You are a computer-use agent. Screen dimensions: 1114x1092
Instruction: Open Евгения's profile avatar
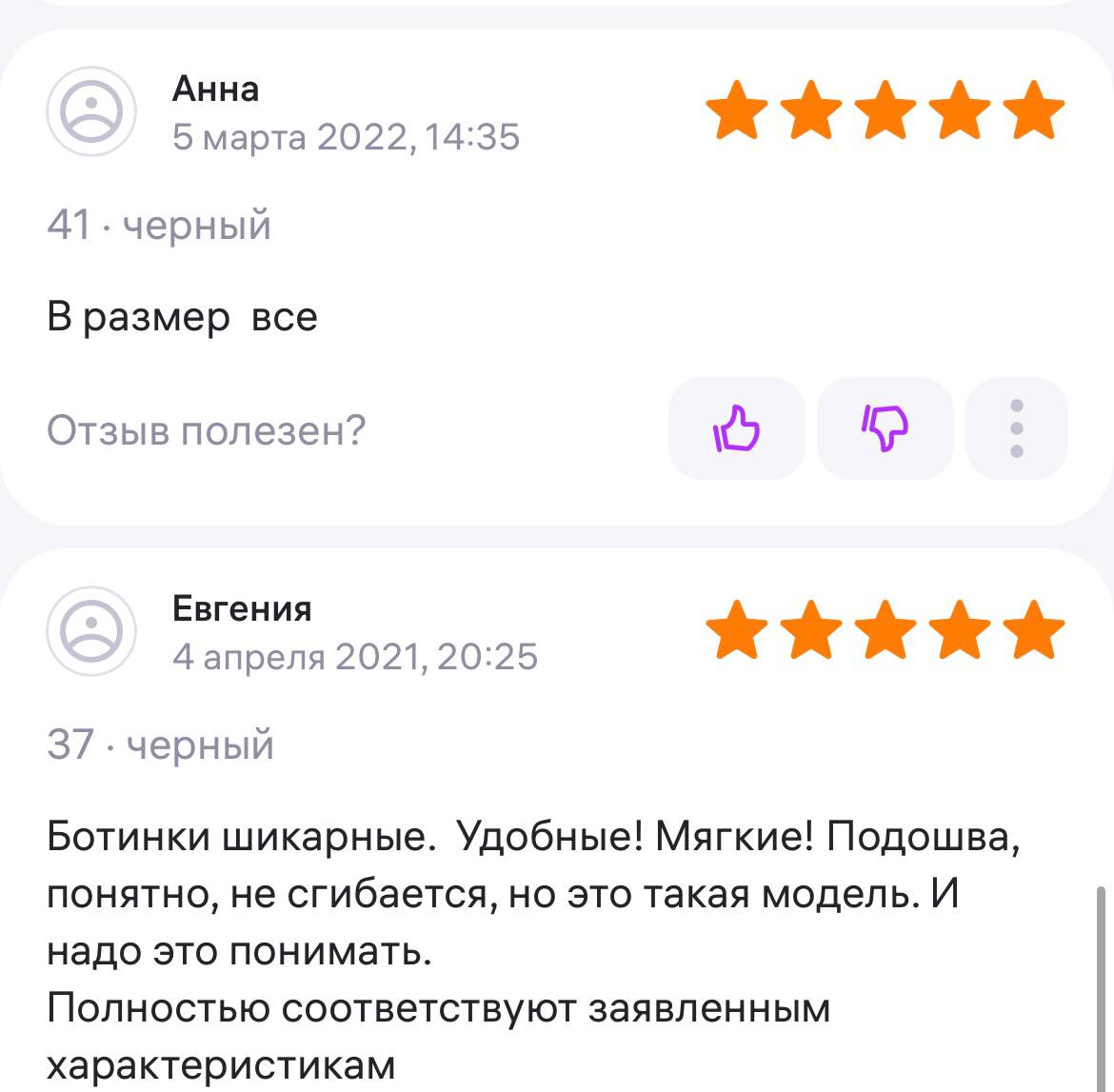pos(91,631)
